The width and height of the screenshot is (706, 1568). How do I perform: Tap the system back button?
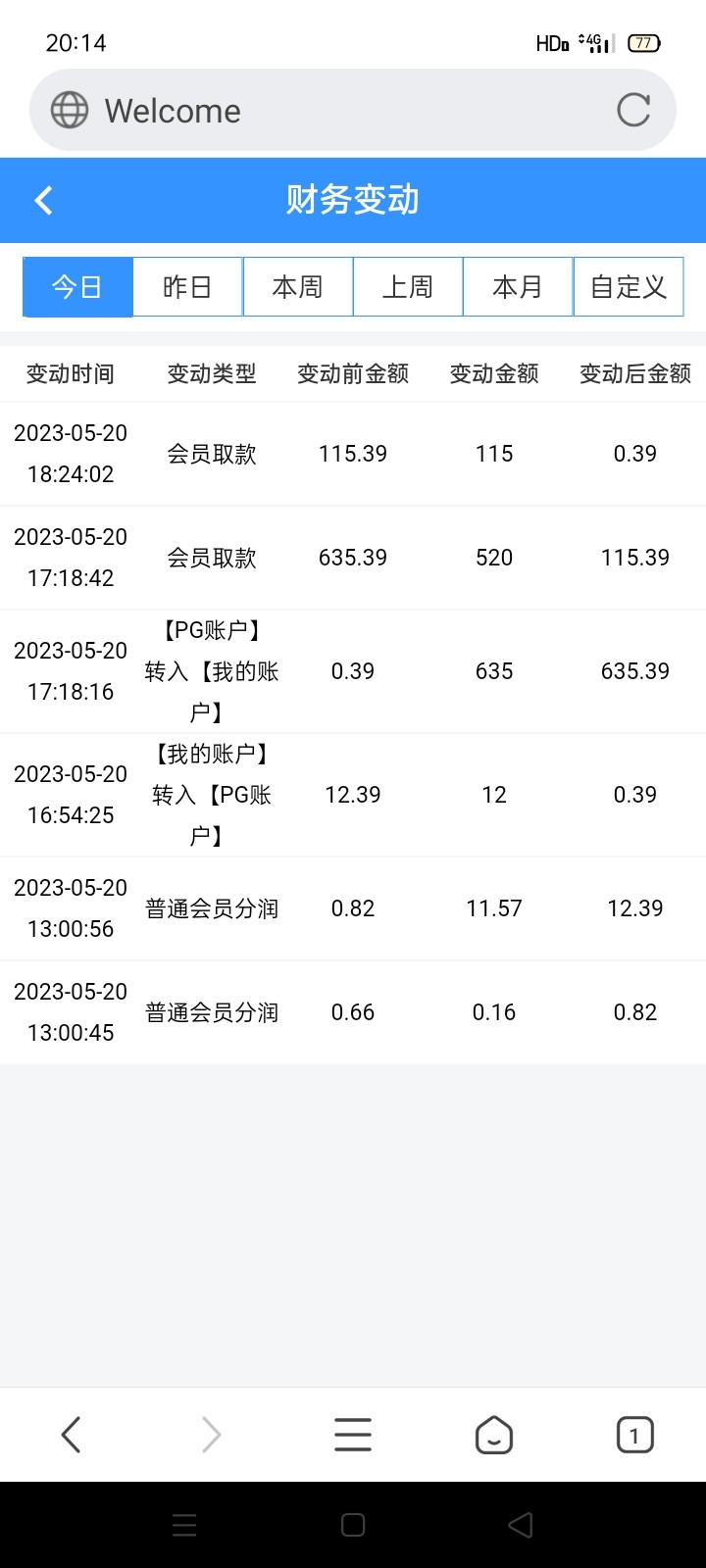521,1525
